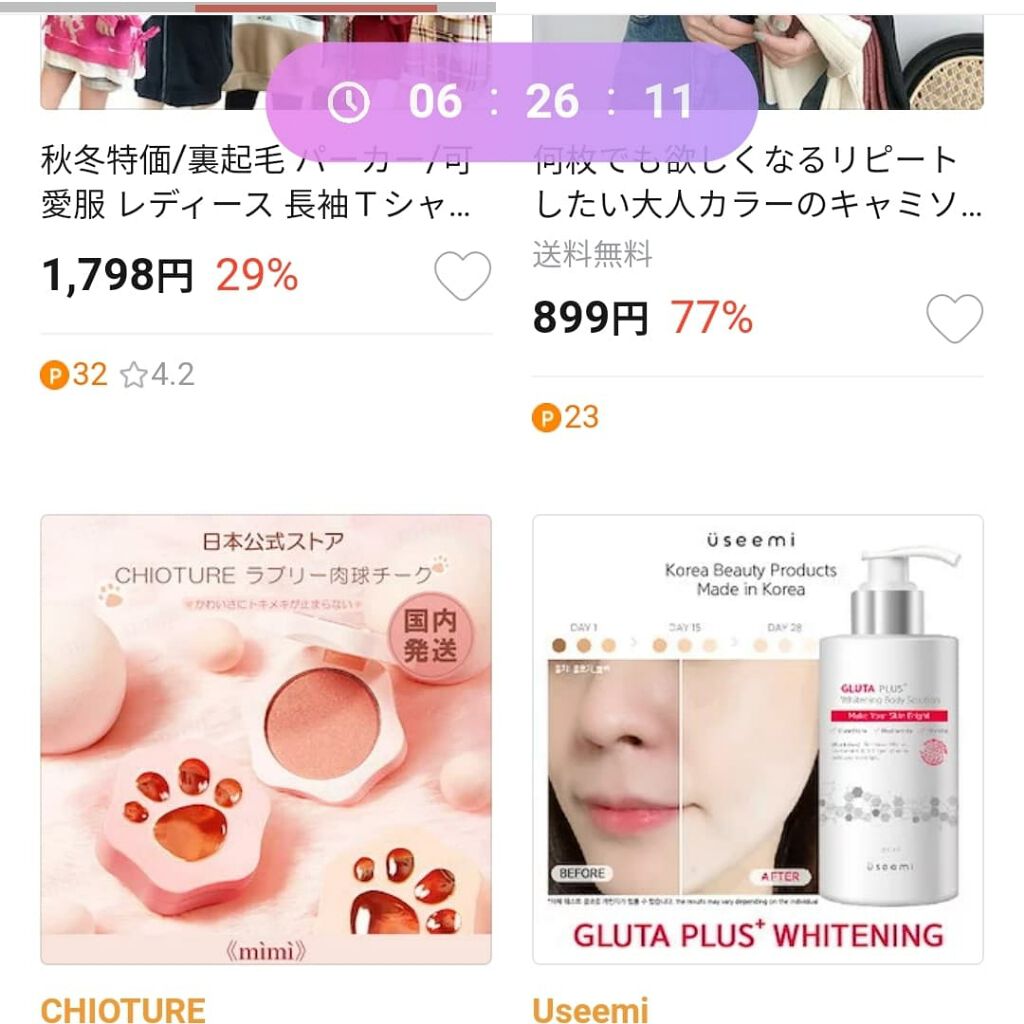Favorite the 1,798円 parker item
The height and width of the screenshot is (1024, 1024).
pyautogui.click(x=462, y=275)
